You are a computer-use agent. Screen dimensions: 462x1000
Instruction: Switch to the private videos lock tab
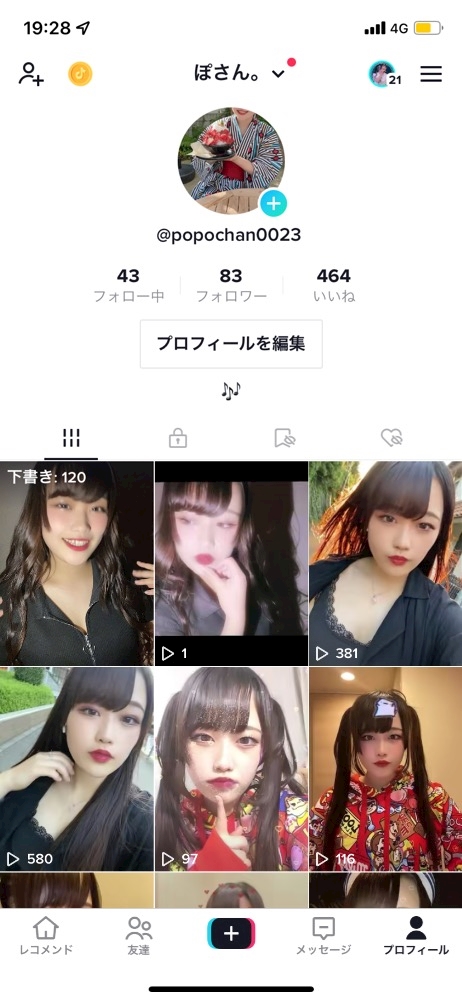click(x=177, y=438)
